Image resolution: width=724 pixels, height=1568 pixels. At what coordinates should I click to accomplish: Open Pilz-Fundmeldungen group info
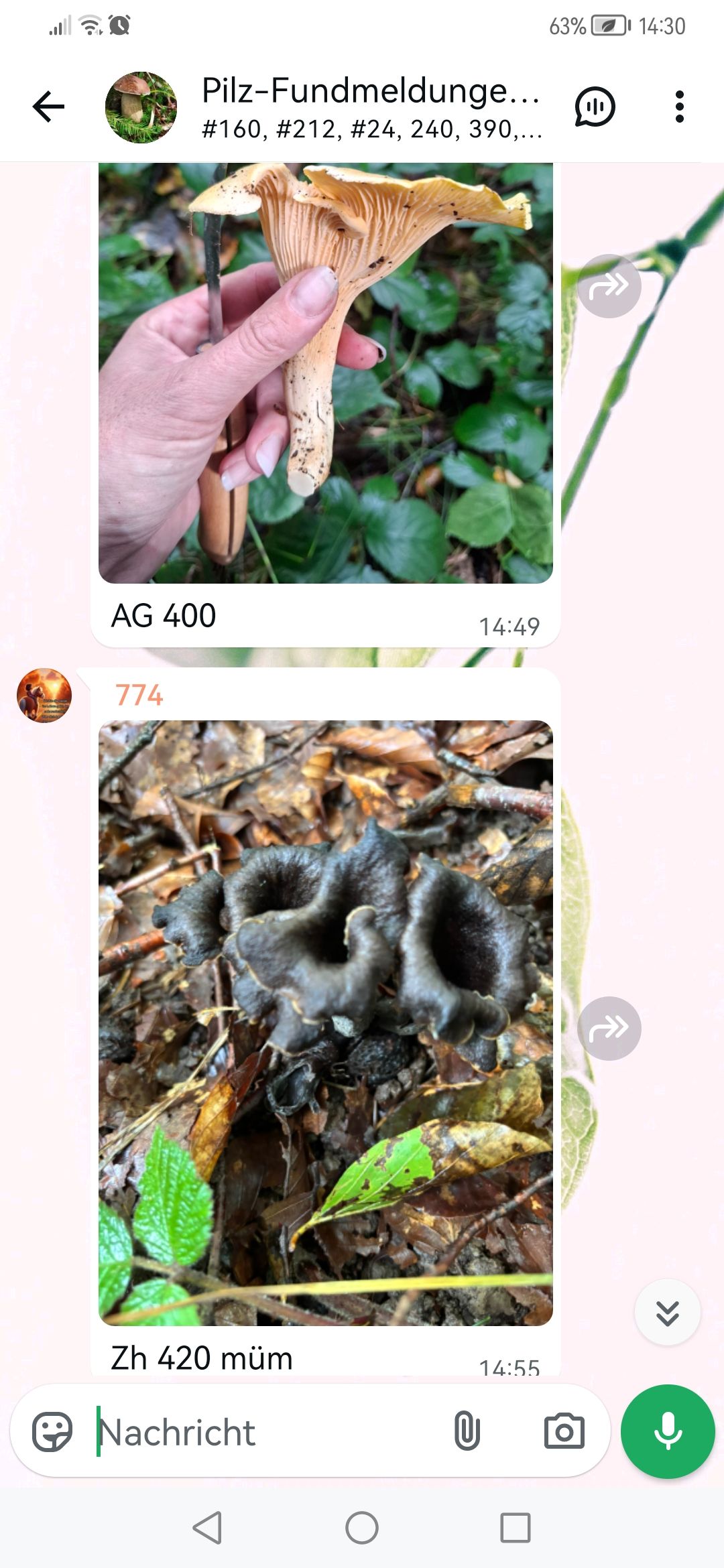tap(370, 107)
